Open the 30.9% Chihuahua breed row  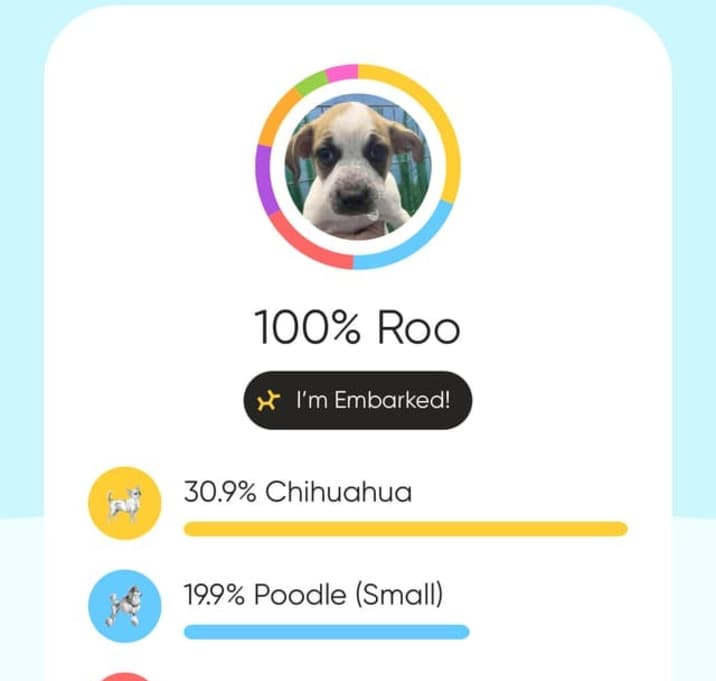(297, 492)
